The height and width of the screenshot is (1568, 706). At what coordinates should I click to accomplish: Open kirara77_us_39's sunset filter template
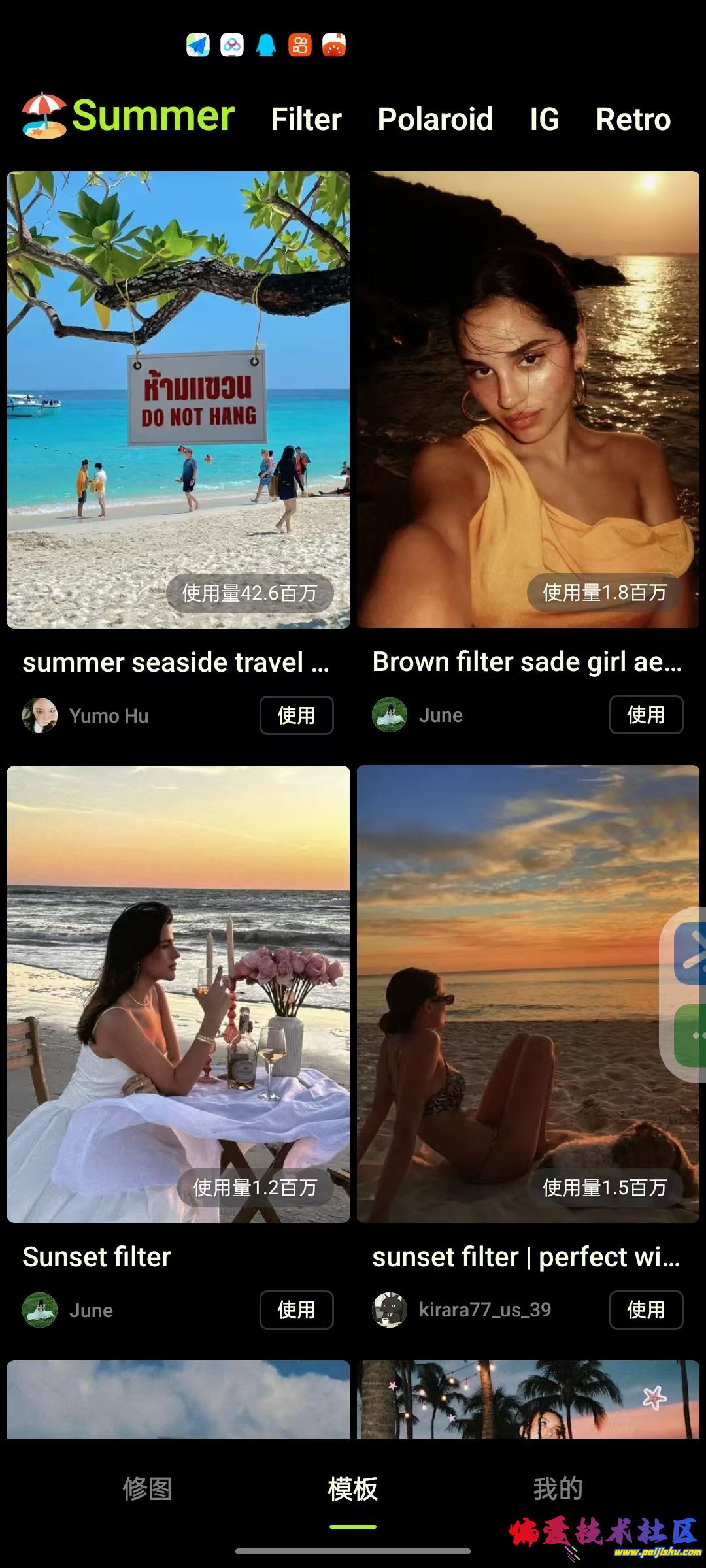(x=528, y=994)
